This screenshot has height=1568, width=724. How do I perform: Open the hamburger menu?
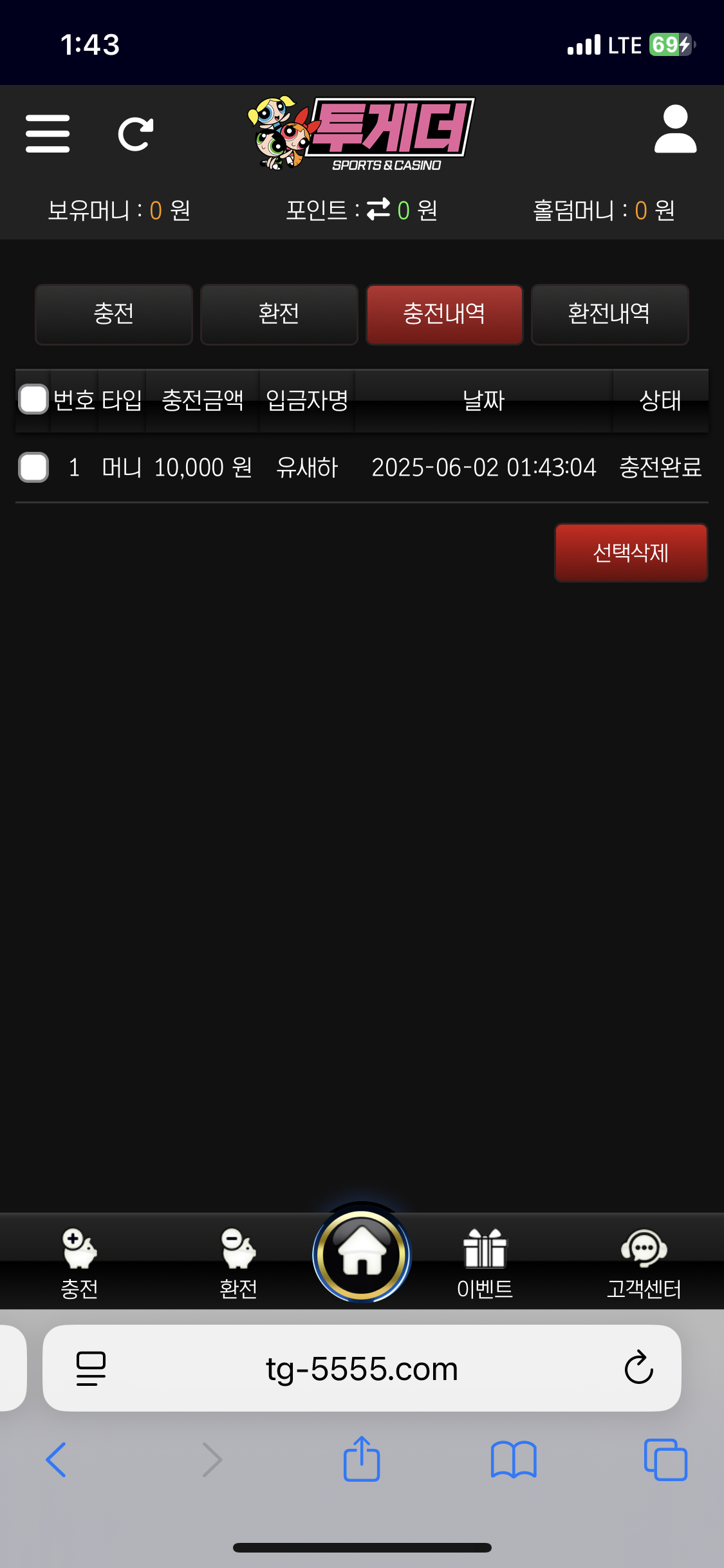(x=48, y=134)
